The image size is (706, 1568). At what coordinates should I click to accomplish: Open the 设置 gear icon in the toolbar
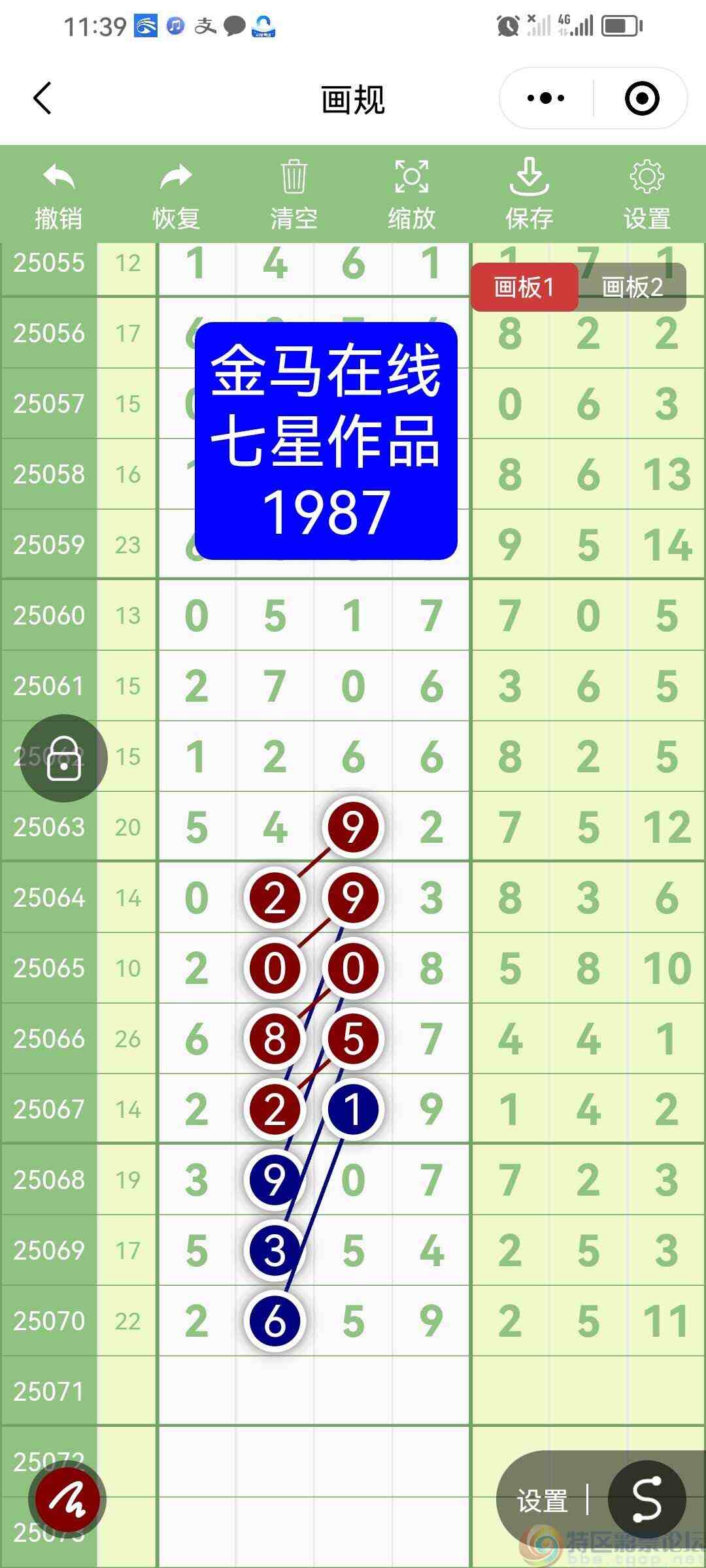pyautogui.click(x=646, y=180)
